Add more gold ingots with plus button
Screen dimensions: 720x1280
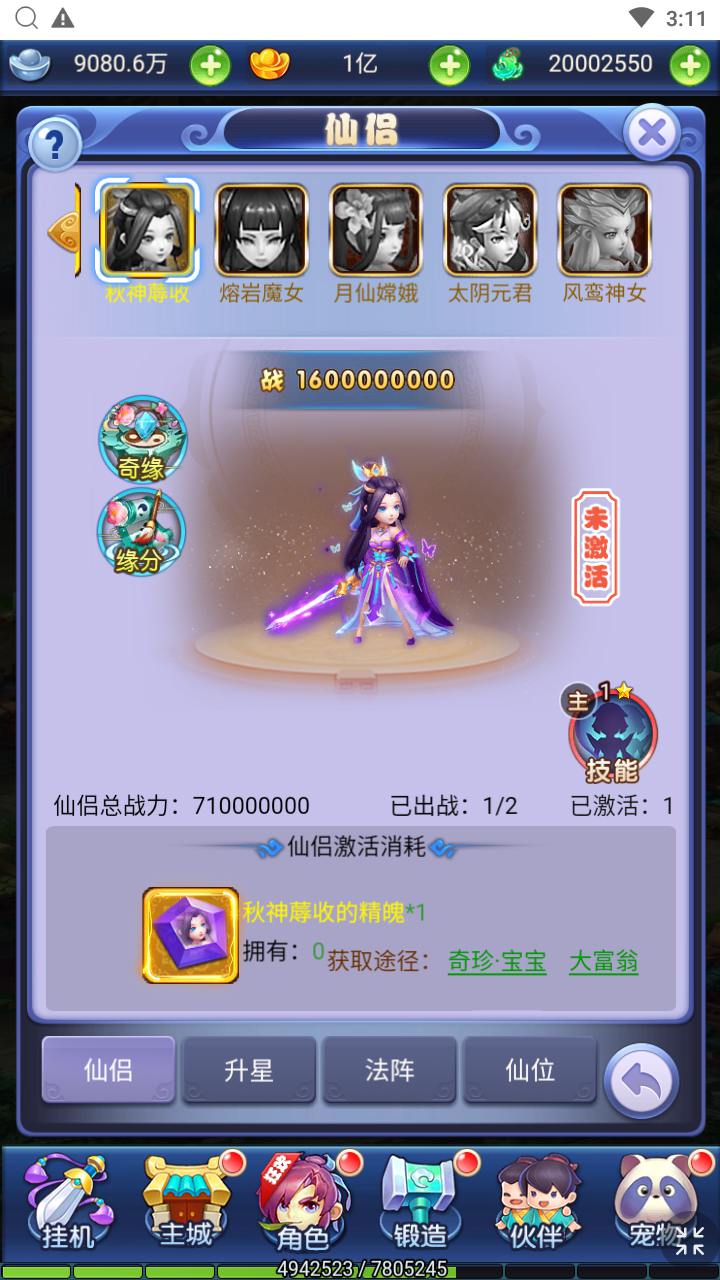tap(449, 66)
